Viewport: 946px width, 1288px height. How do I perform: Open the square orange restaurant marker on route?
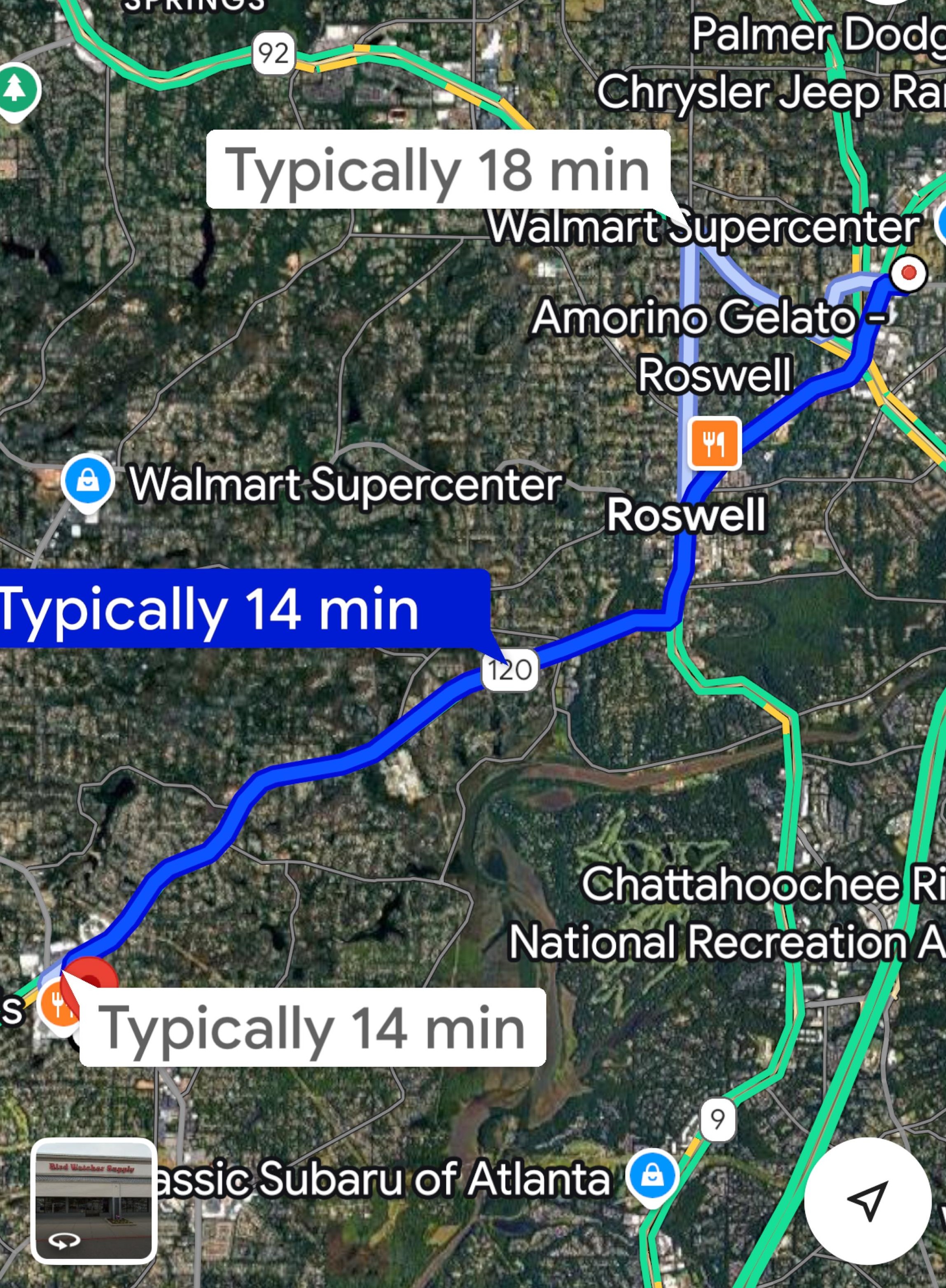[715, 443]
